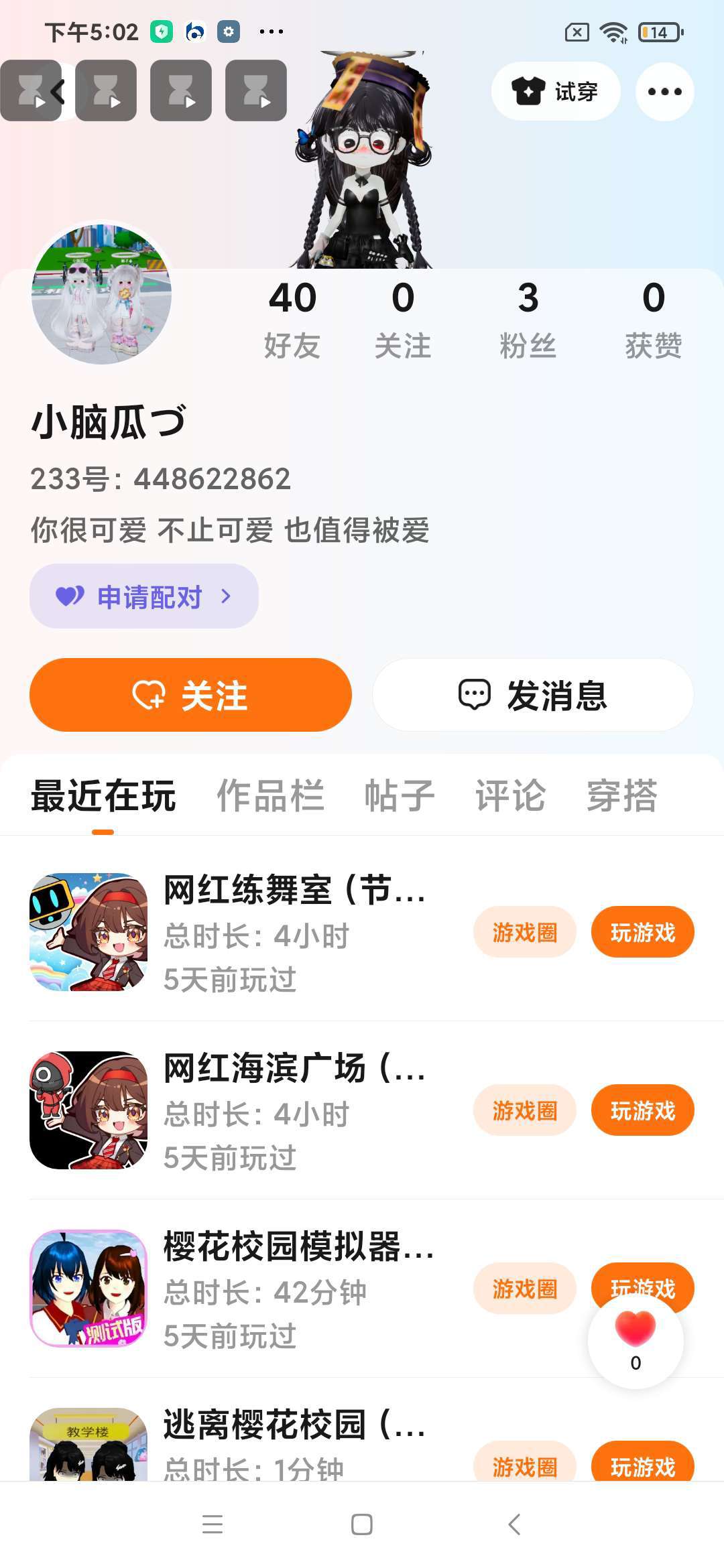View the 粉丝 followers list

click(x=528, y=320)
